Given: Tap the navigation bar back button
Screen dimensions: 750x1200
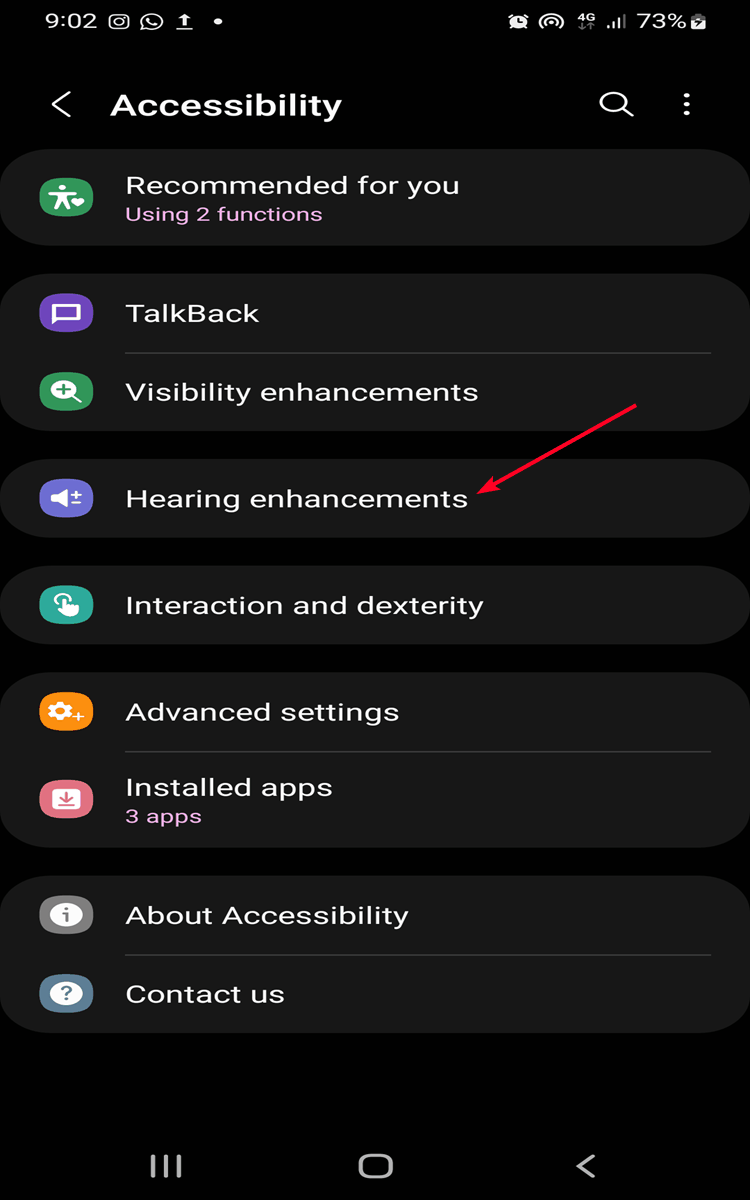Looking at the screenshot, I should point(585,1164).
